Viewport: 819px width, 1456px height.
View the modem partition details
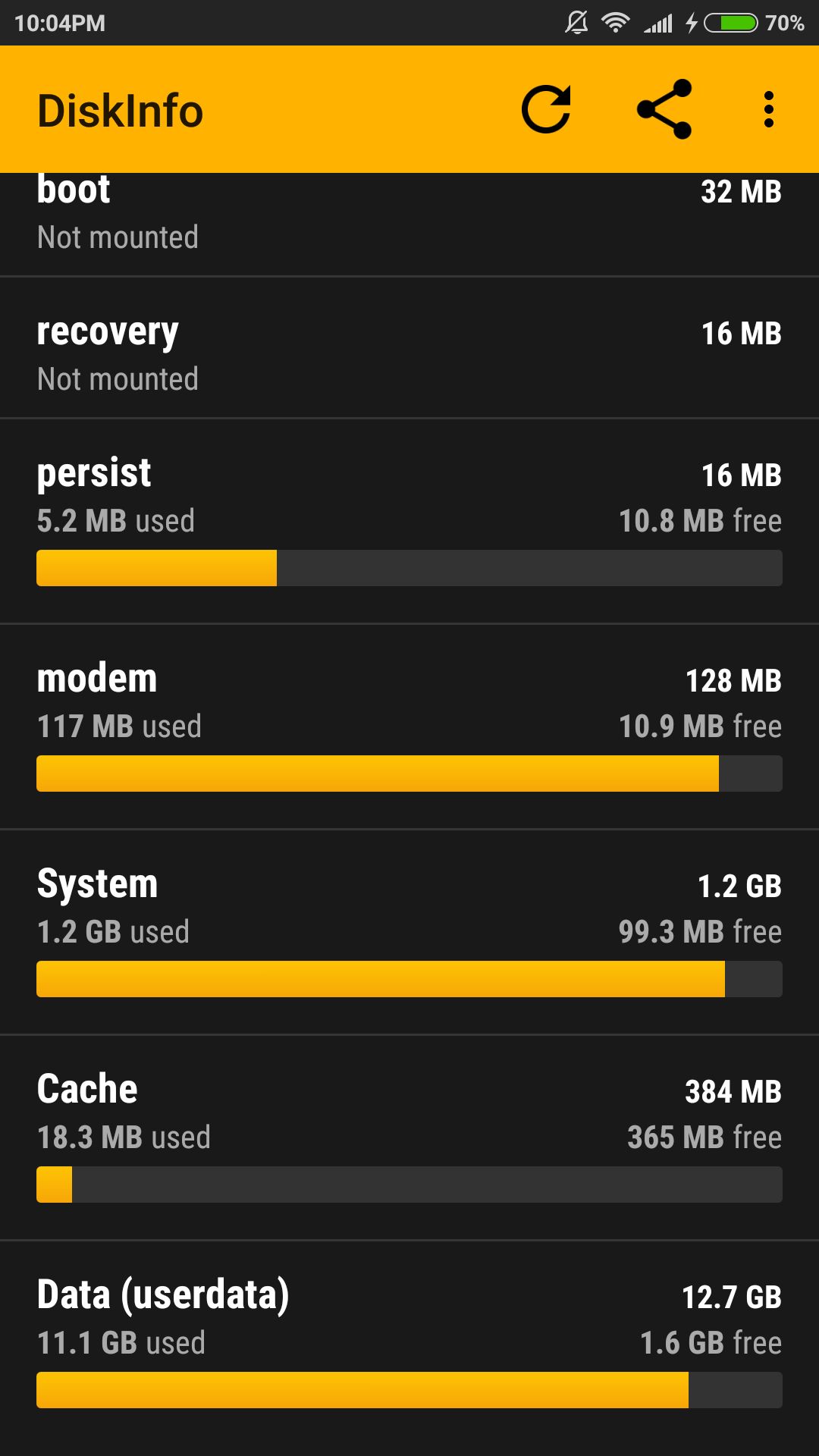[409, 726]
